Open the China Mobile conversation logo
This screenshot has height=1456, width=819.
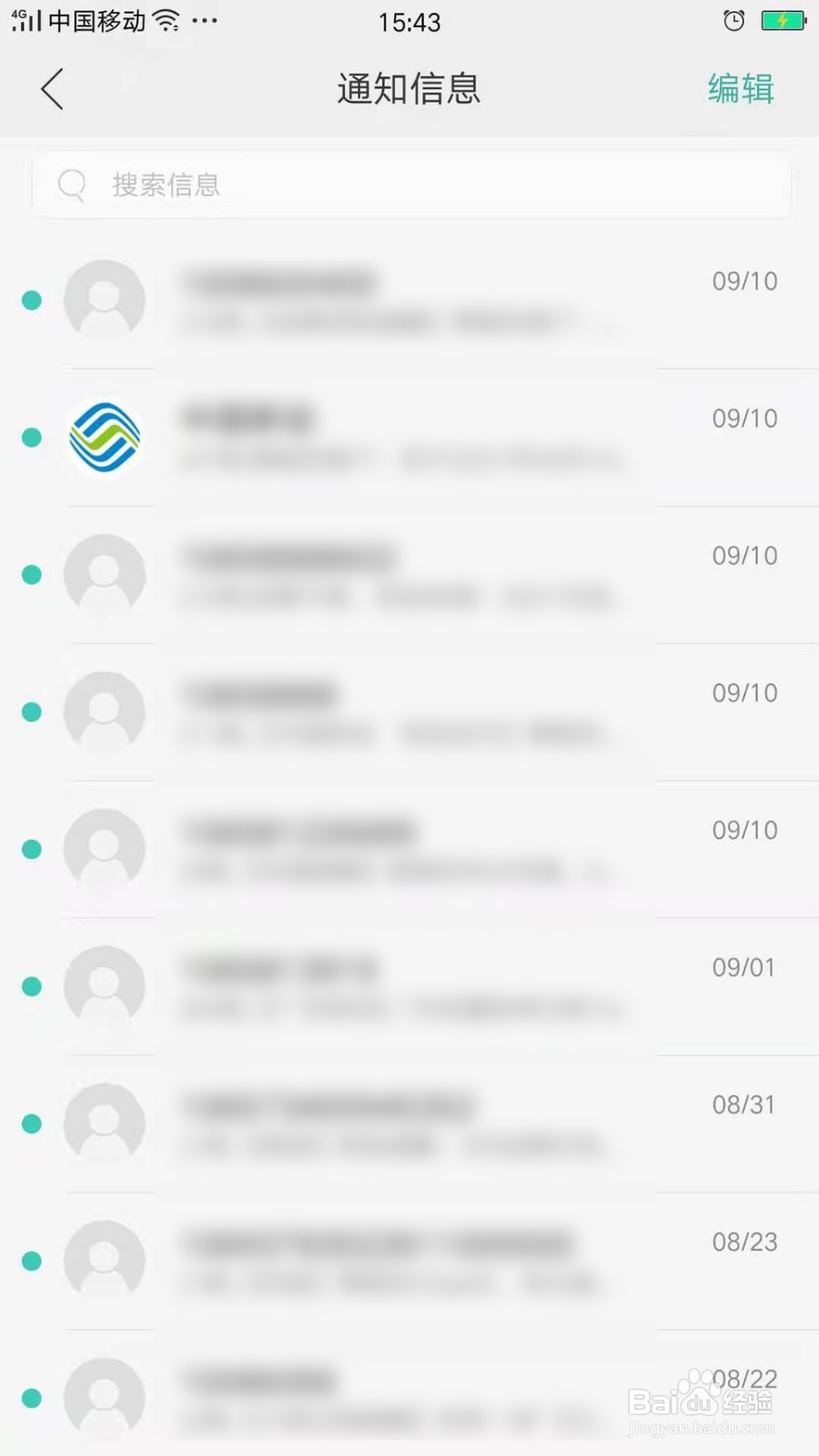click(105, 438)
